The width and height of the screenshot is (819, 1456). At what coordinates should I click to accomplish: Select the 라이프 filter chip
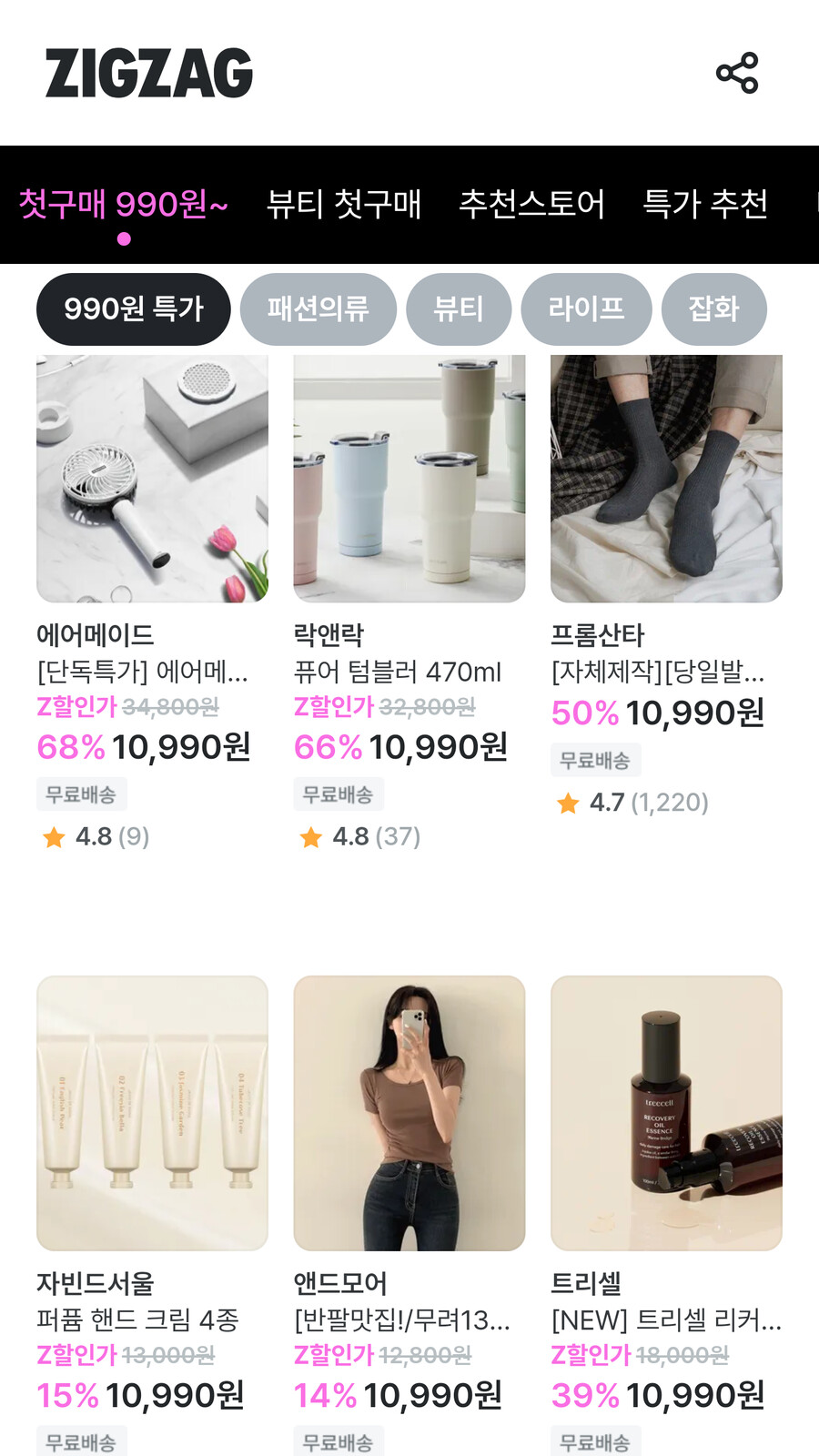coord(586,309)
